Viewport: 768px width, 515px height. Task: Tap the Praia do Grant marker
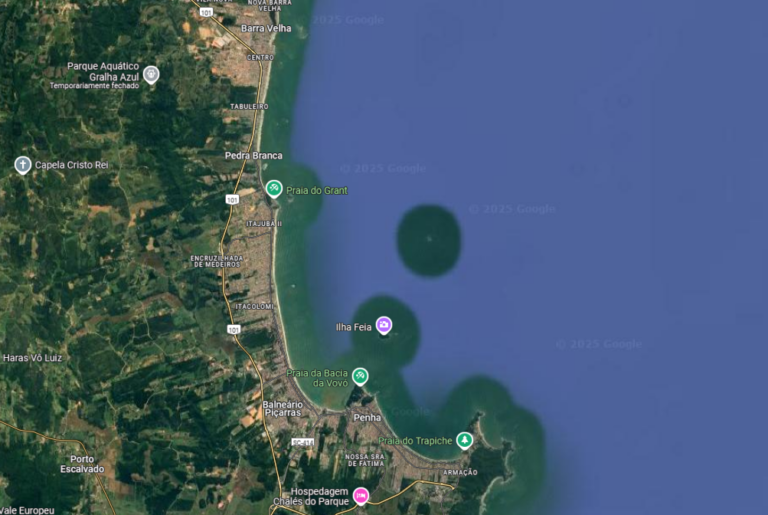(x=274, y=189)
